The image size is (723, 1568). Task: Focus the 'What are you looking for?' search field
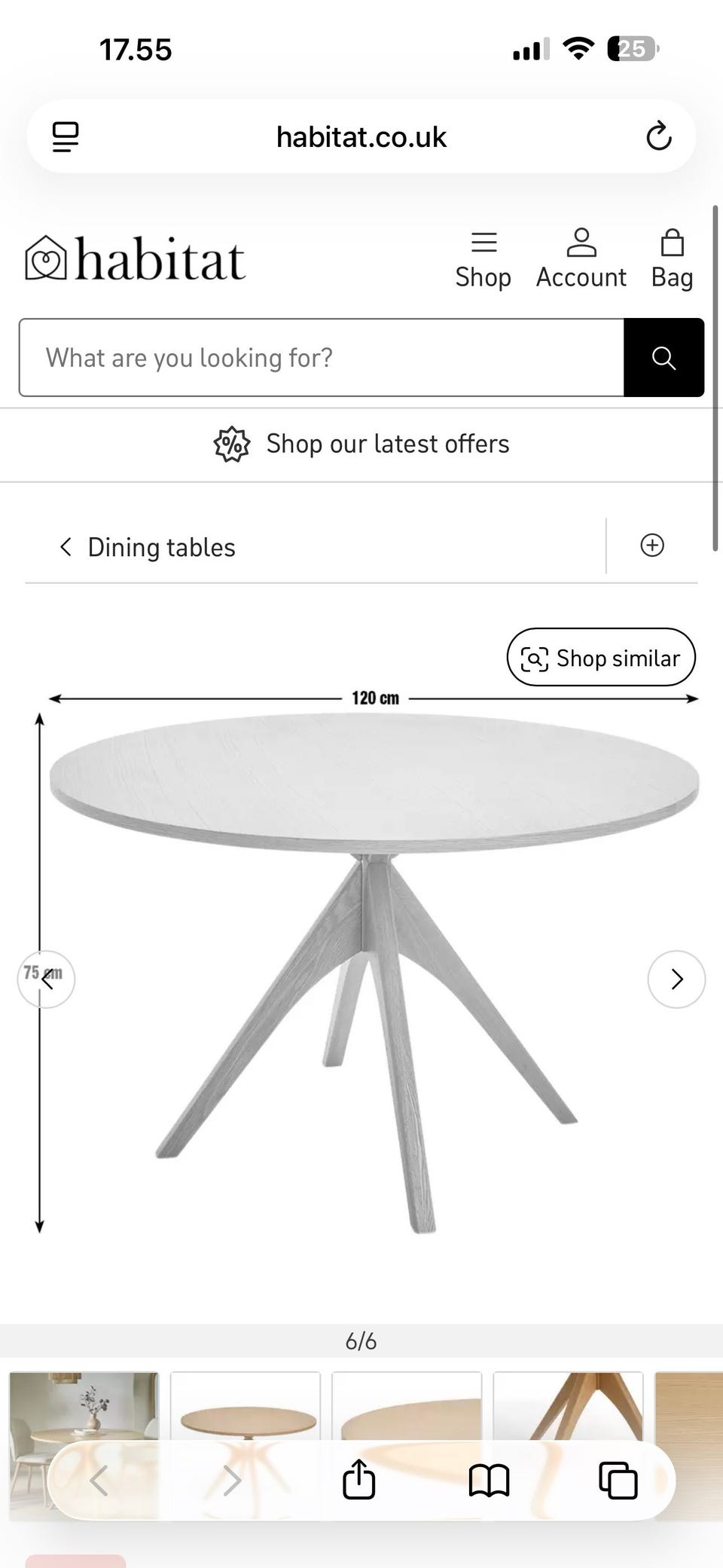click(322, 358)
